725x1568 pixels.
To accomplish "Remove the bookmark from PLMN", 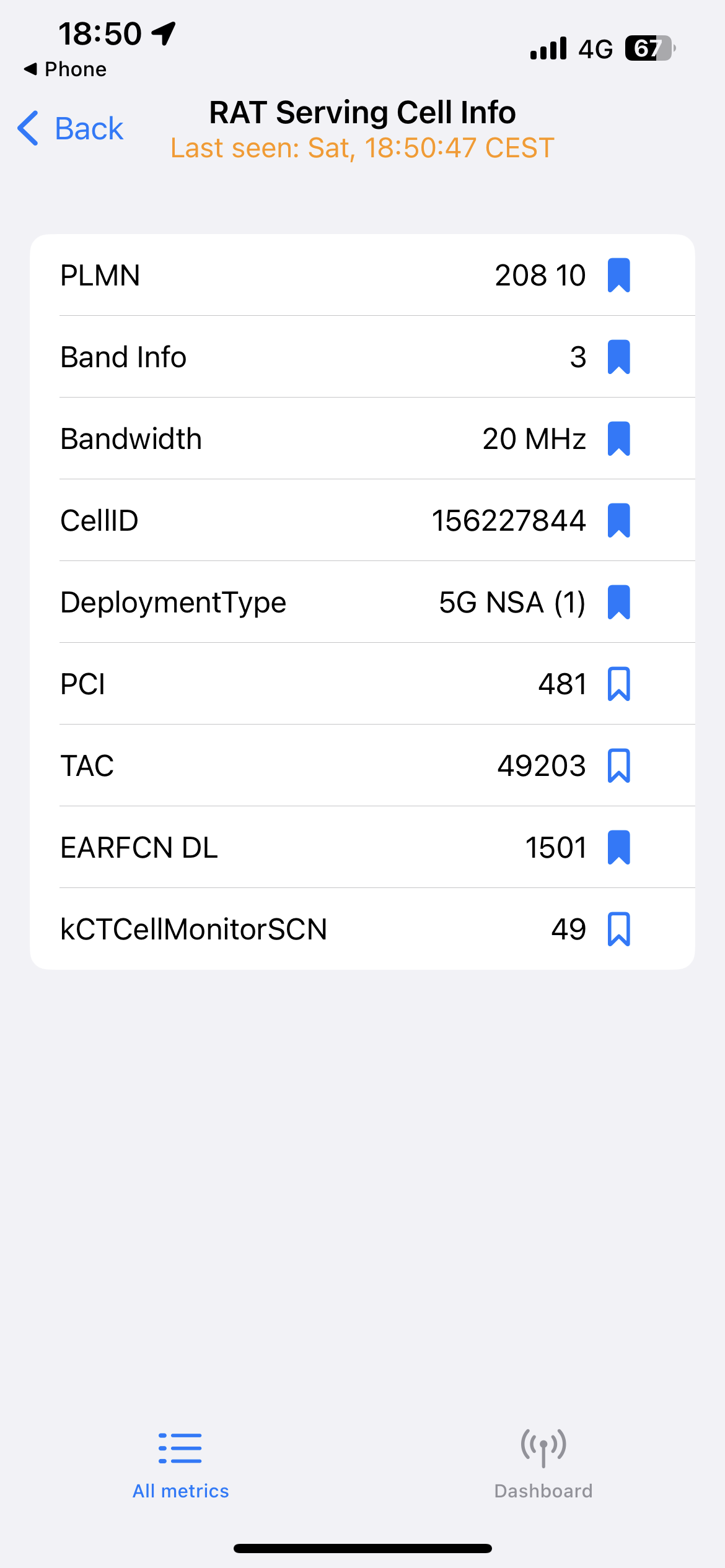I will (618, 275).
